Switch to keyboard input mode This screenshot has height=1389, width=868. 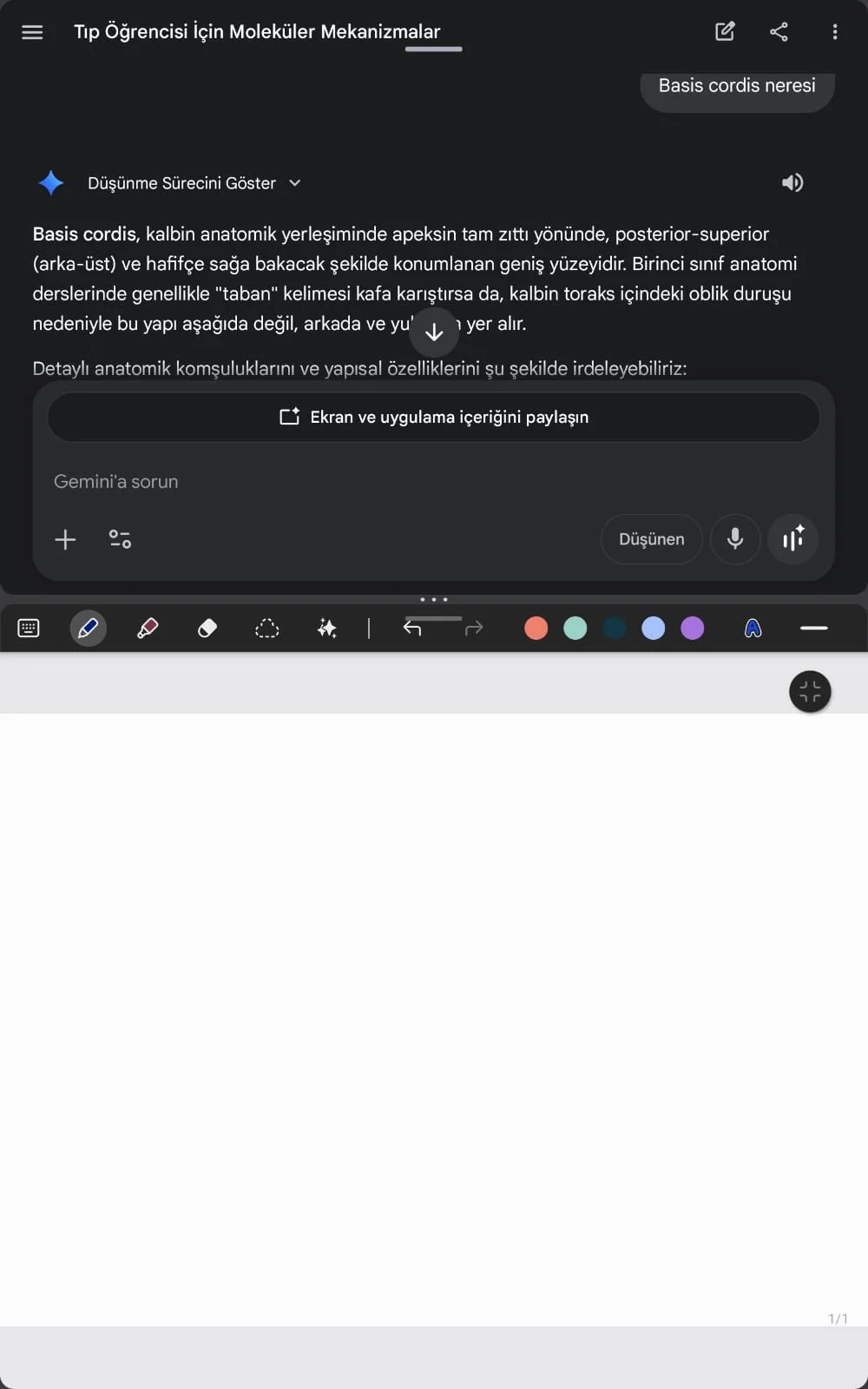29,628
